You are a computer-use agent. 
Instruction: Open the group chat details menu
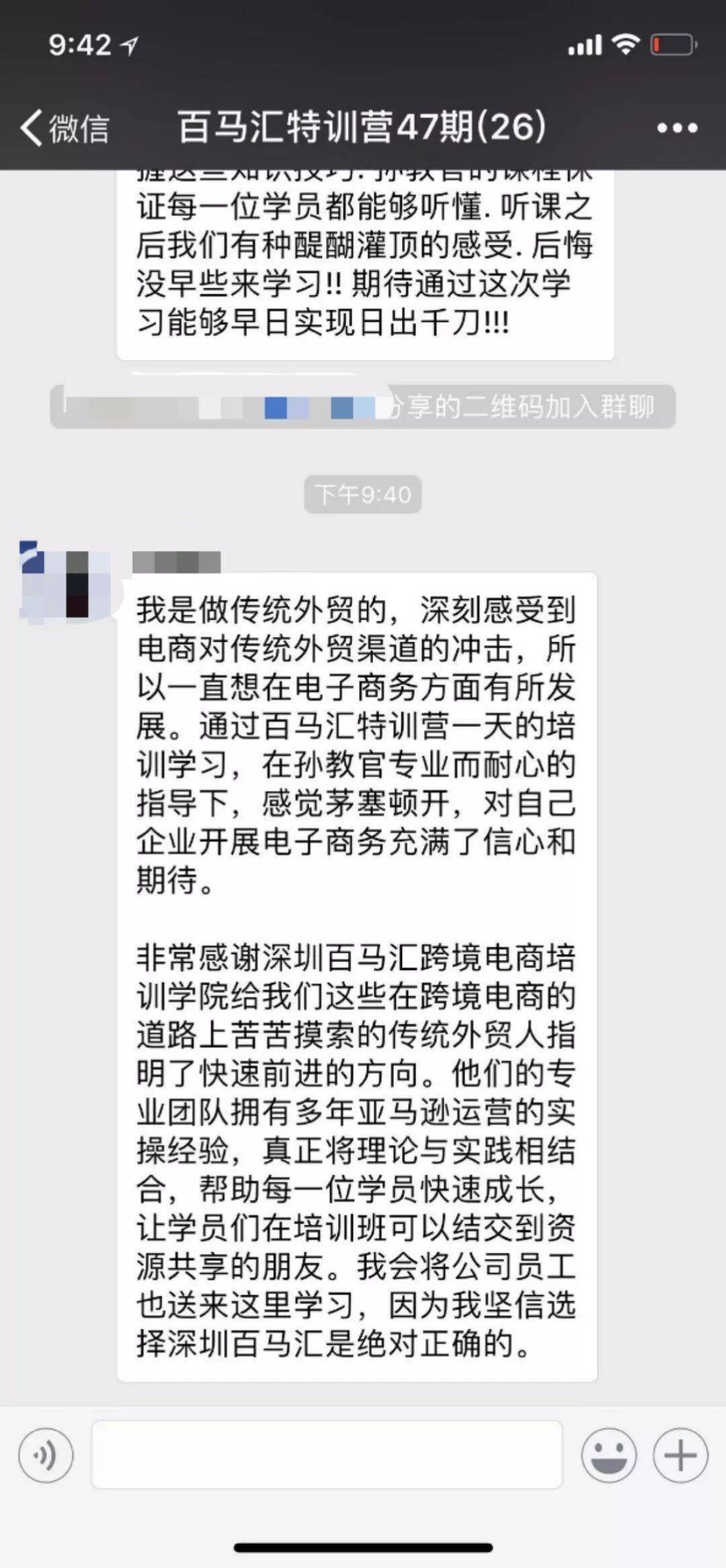click(677, 128)
